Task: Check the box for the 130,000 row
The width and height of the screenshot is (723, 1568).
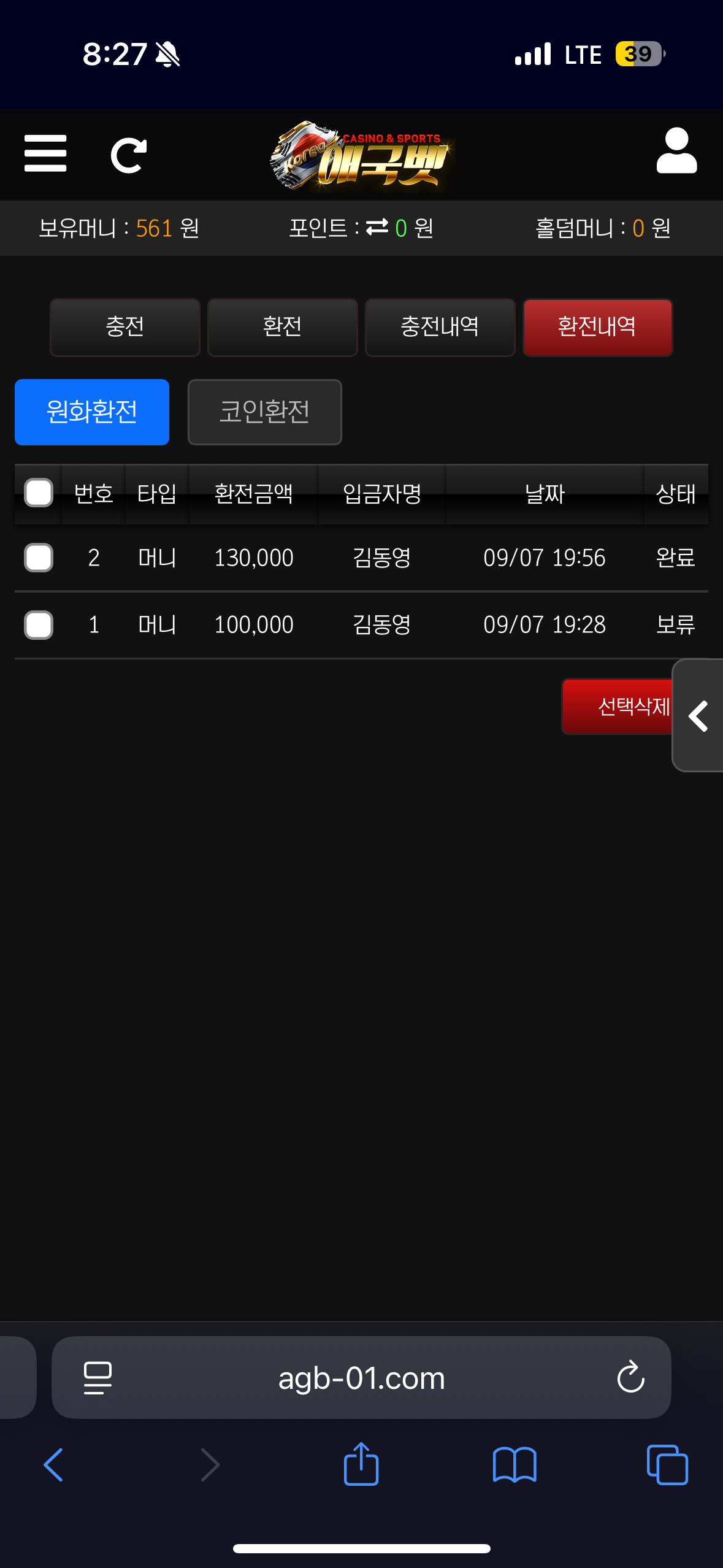Action: pyautogui.click(x=39, y=558)
